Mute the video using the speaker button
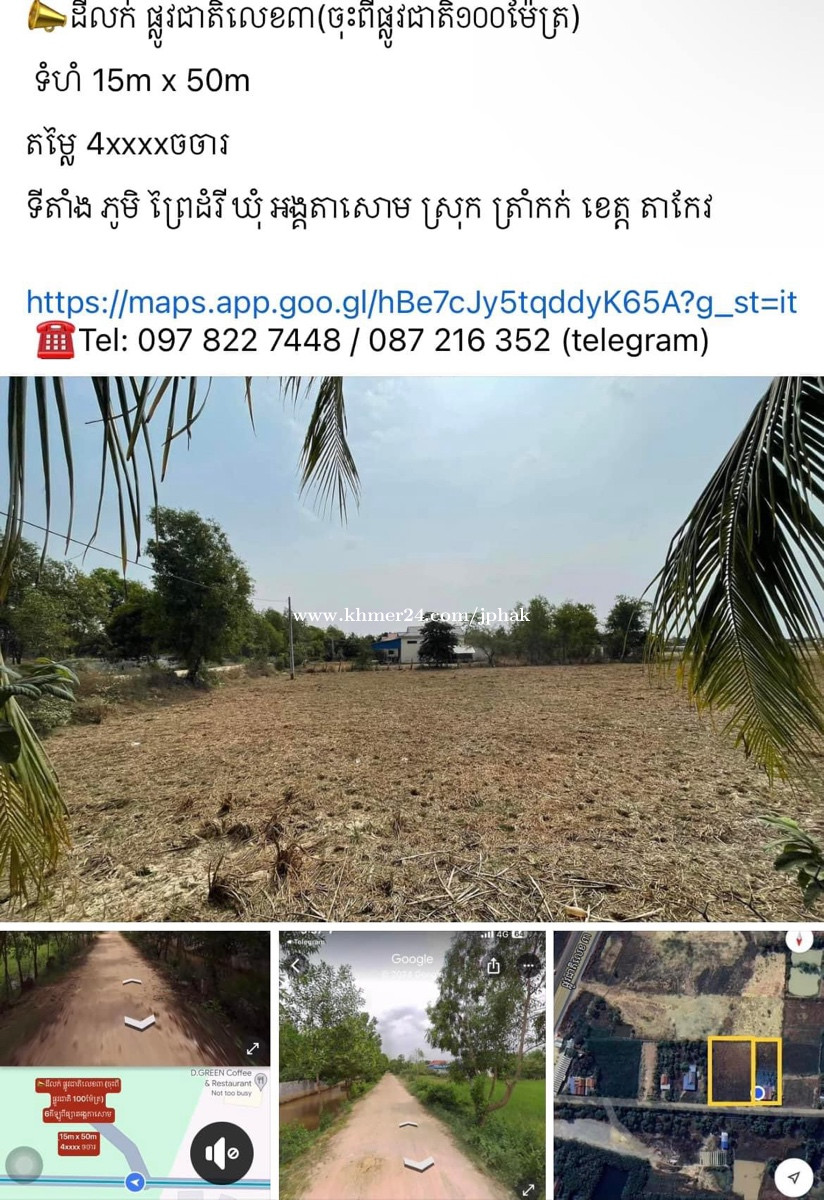This screenshot has width=824, height=1200. (219, 1151)
